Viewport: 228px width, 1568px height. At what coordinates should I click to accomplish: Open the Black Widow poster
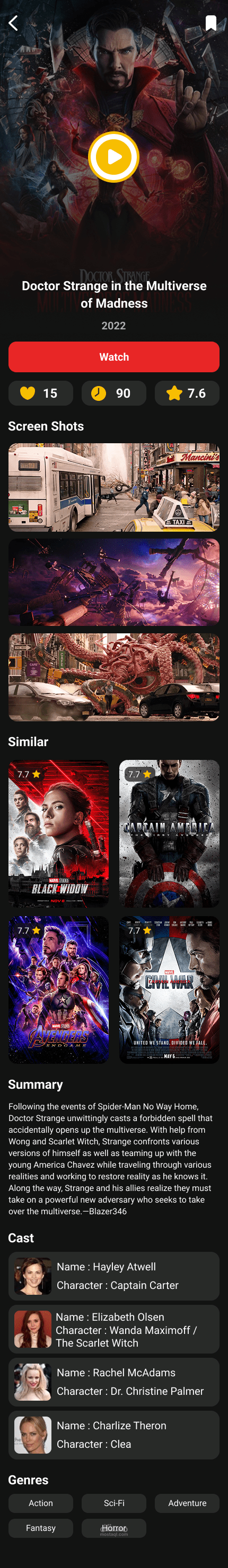pyautogui.click(x=58, y=834)
